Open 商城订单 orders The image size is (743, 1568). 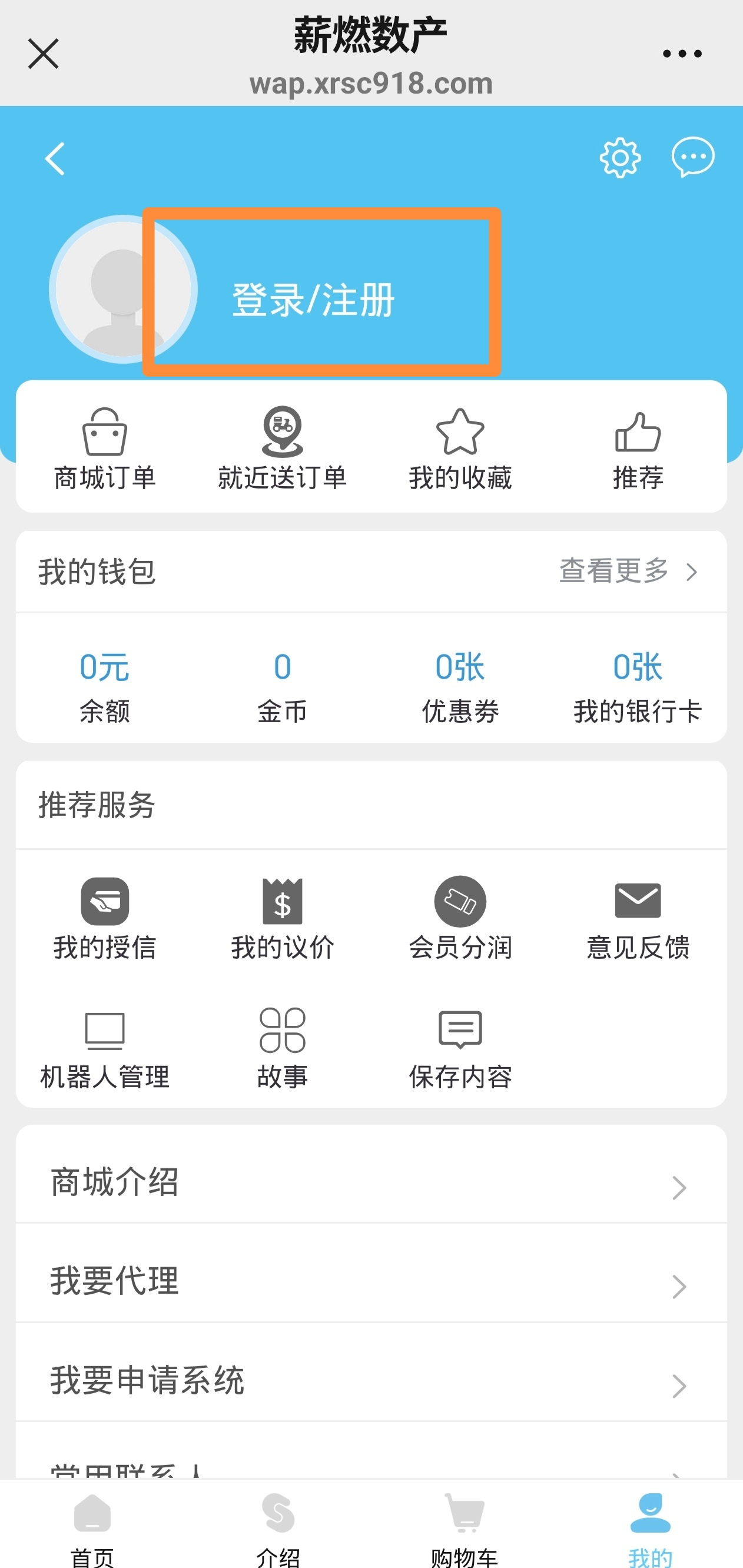coord(105,449)
